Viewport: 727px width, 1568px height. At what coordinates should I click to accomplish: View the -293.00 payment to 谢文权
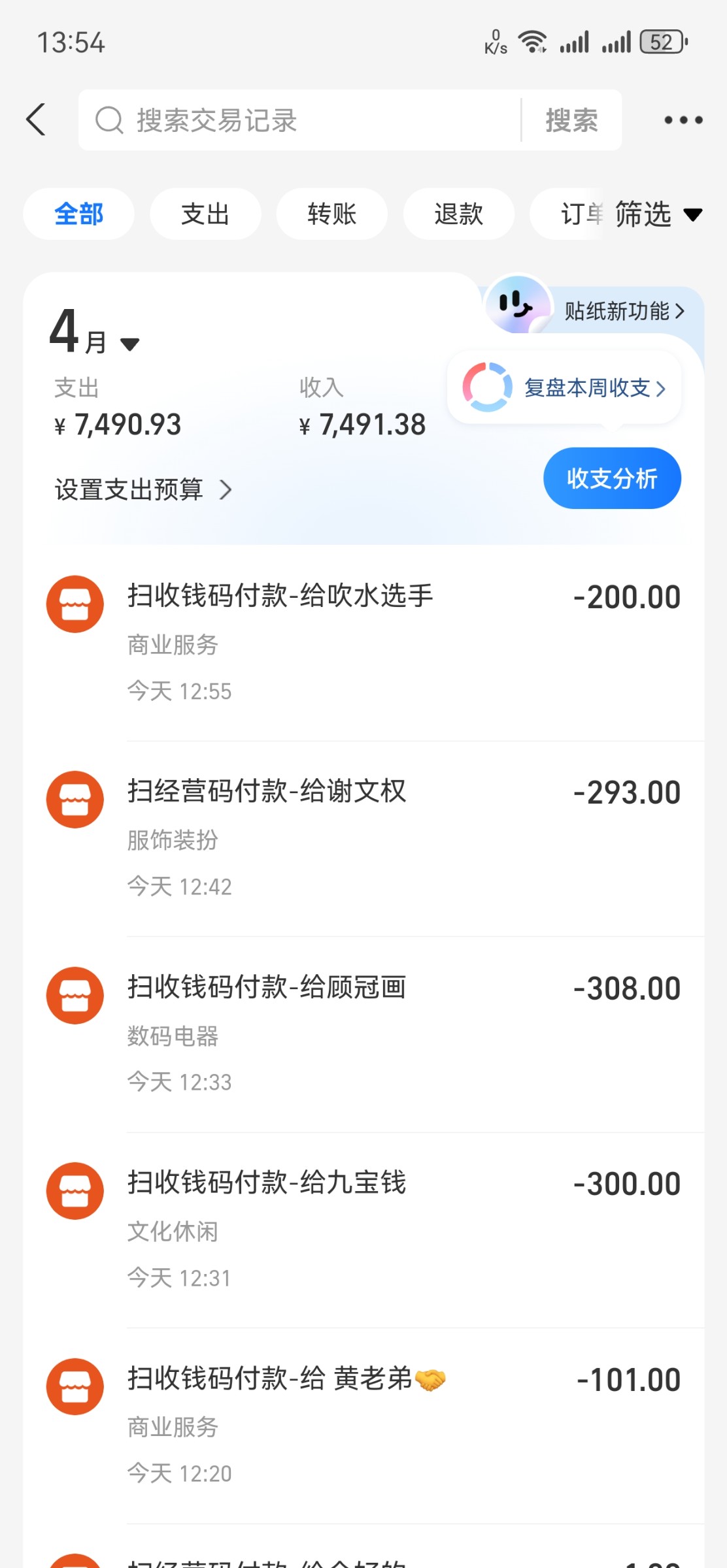coord(363,838)
